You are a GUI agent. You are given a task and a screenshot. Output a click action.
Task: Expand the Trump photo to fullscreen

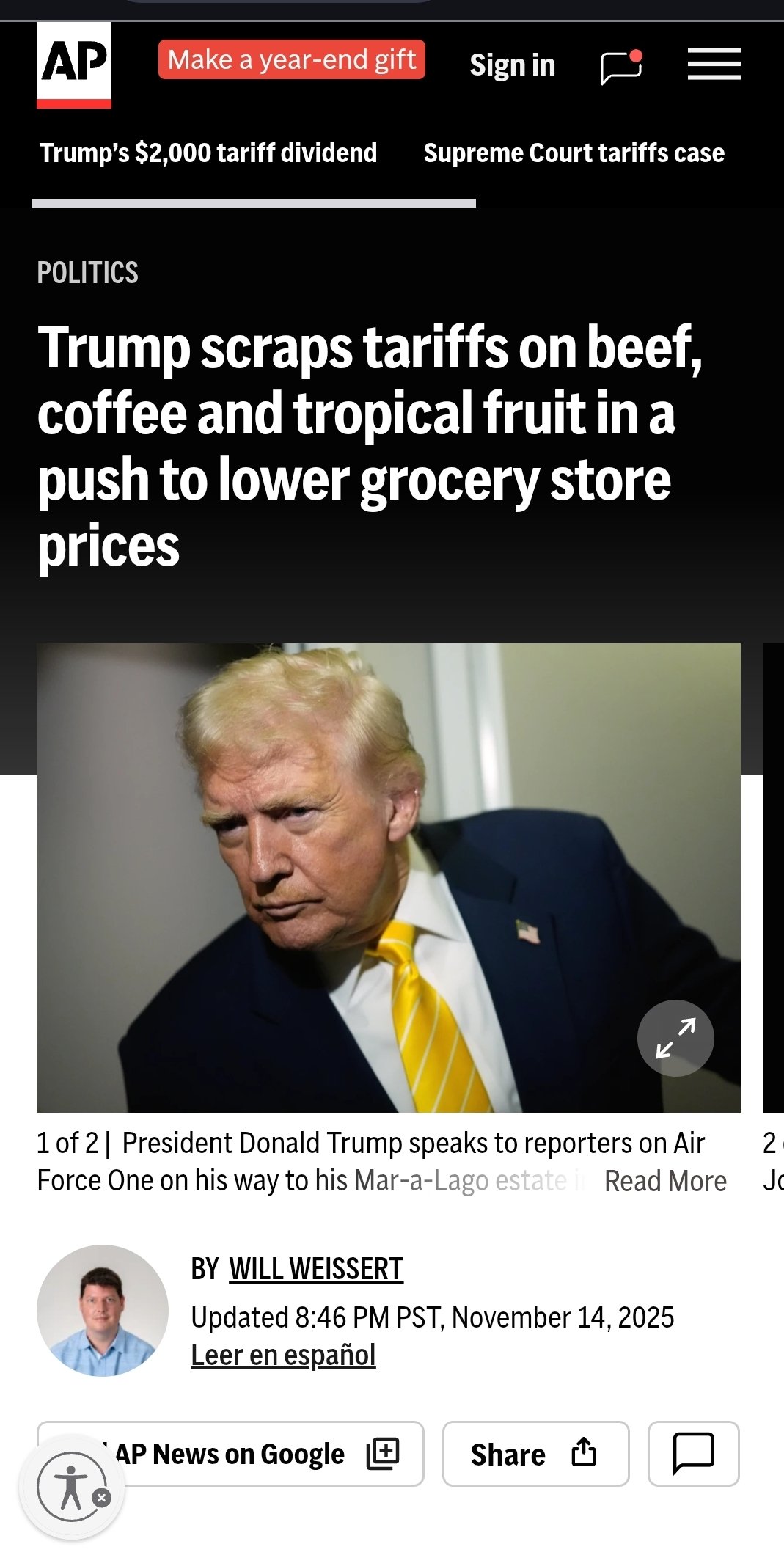click(x=674, y=1037)
